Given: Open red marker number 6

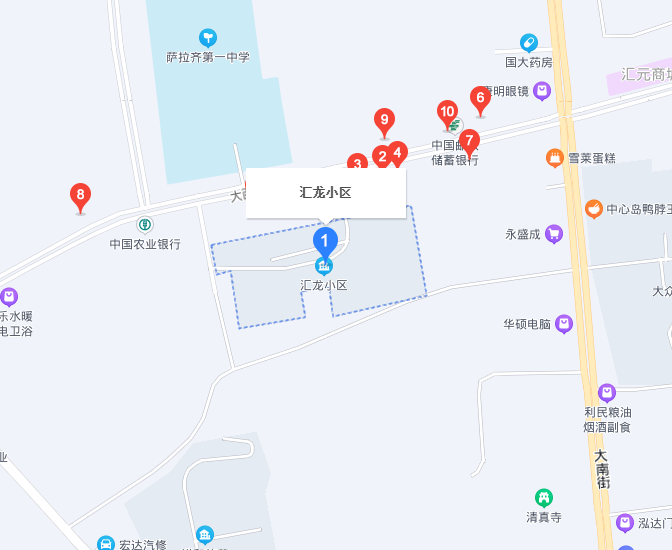Looking at the screenshot, I should [x=480, y=98].
